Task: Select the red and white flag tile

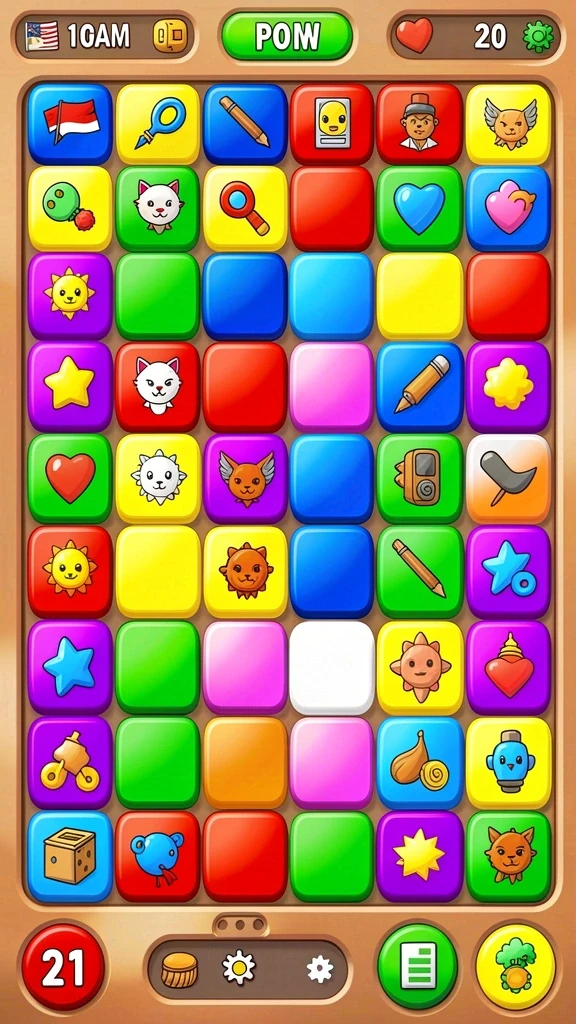Action: click(70, 124)
